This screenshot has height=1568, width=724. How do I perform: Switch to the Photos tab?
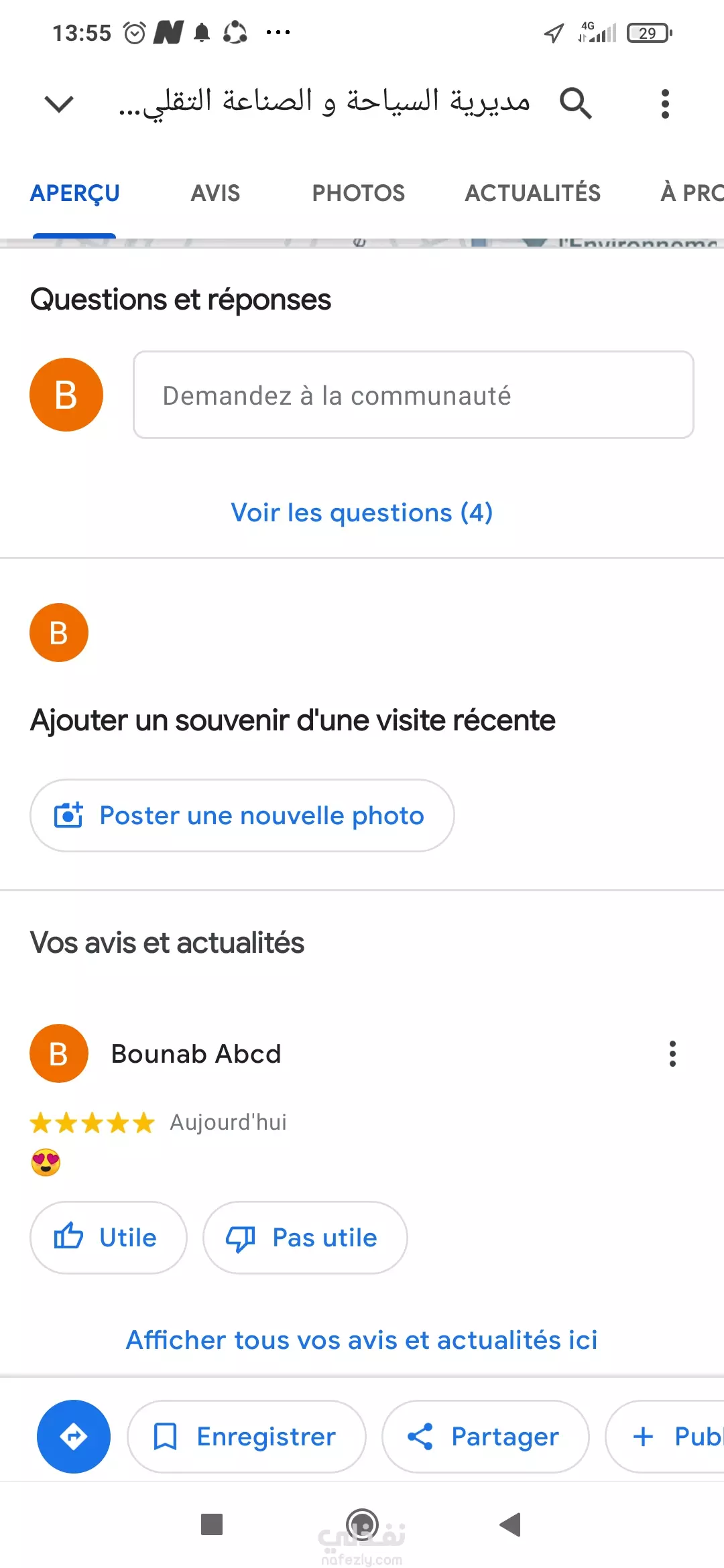(359, 193)
